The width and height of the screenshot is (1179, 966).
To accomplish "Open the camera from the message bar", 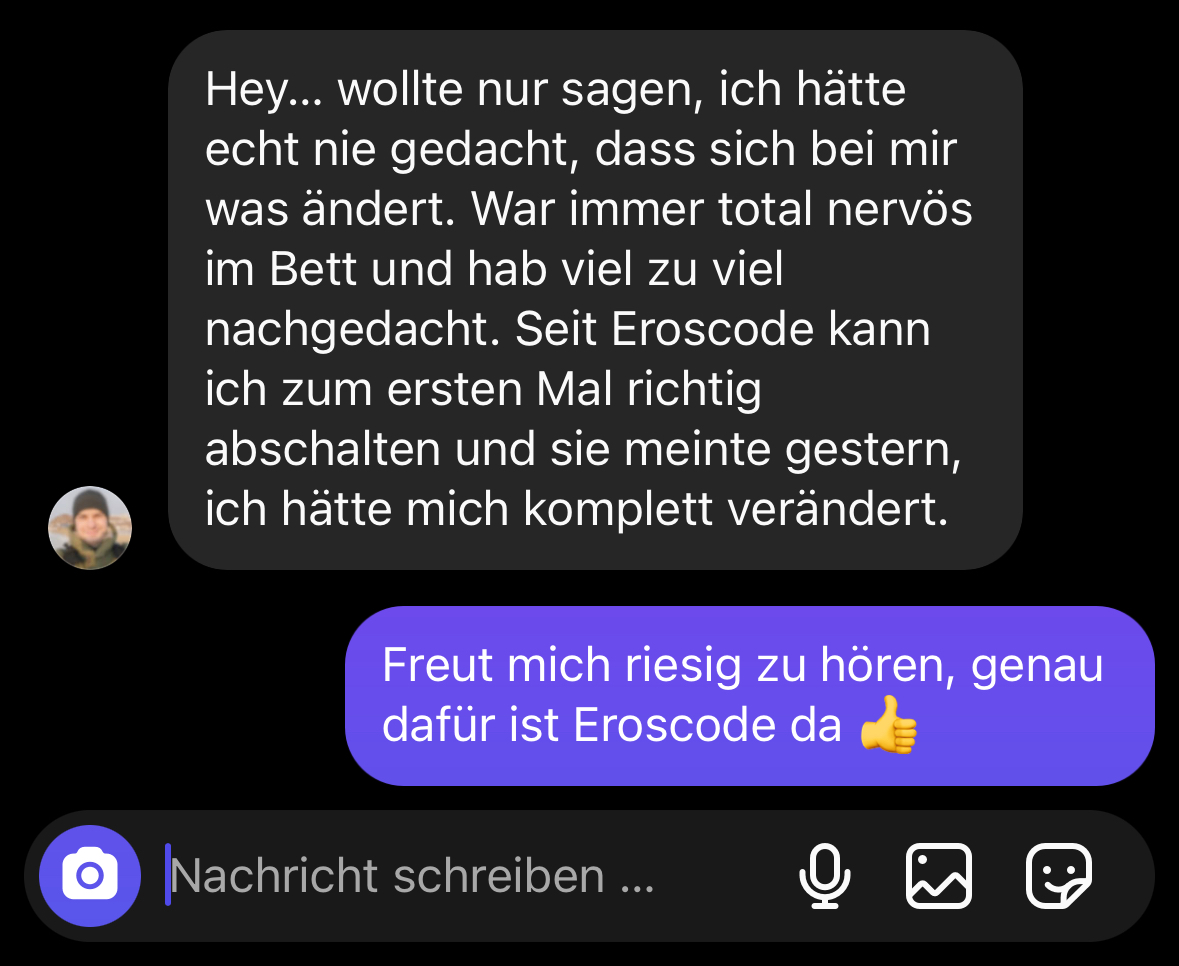I will click(x=90, y=876).
